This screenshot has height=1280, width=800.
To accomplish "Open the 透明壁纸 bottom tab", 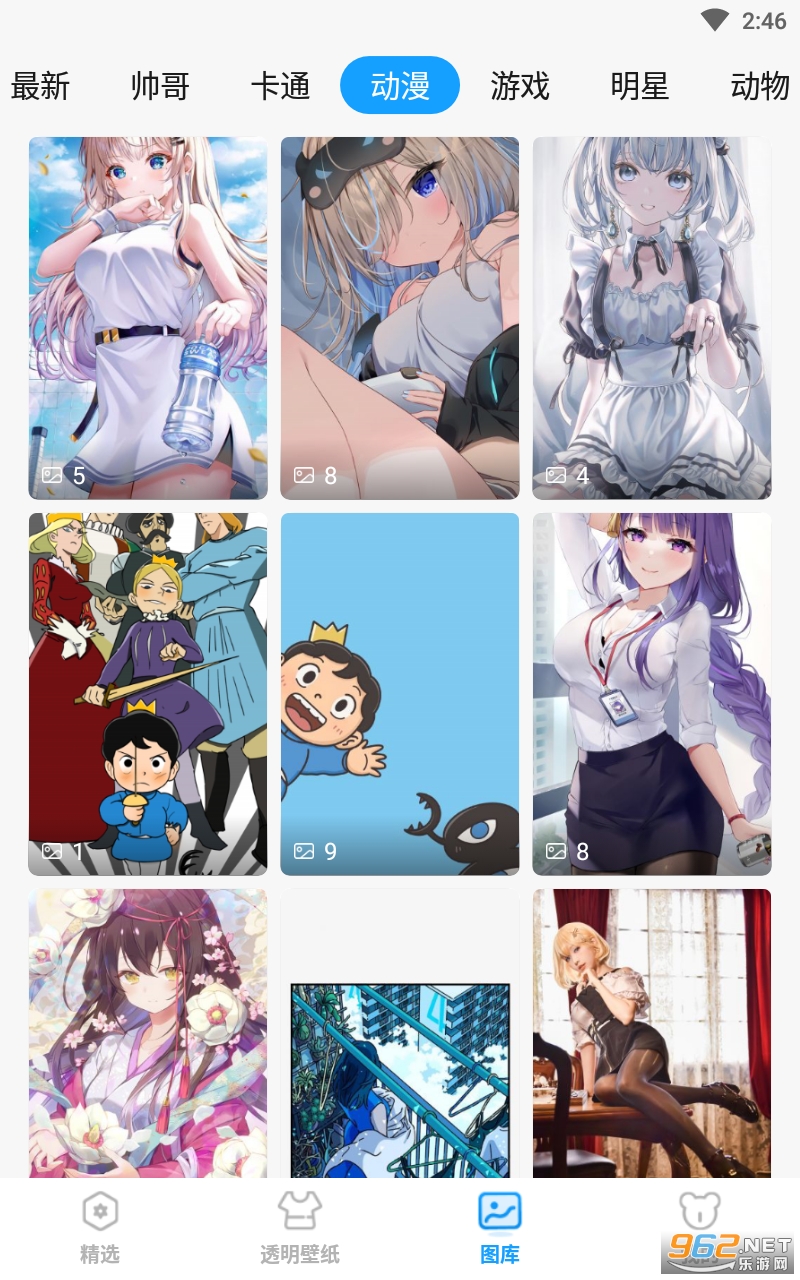I will [300, 1228].
